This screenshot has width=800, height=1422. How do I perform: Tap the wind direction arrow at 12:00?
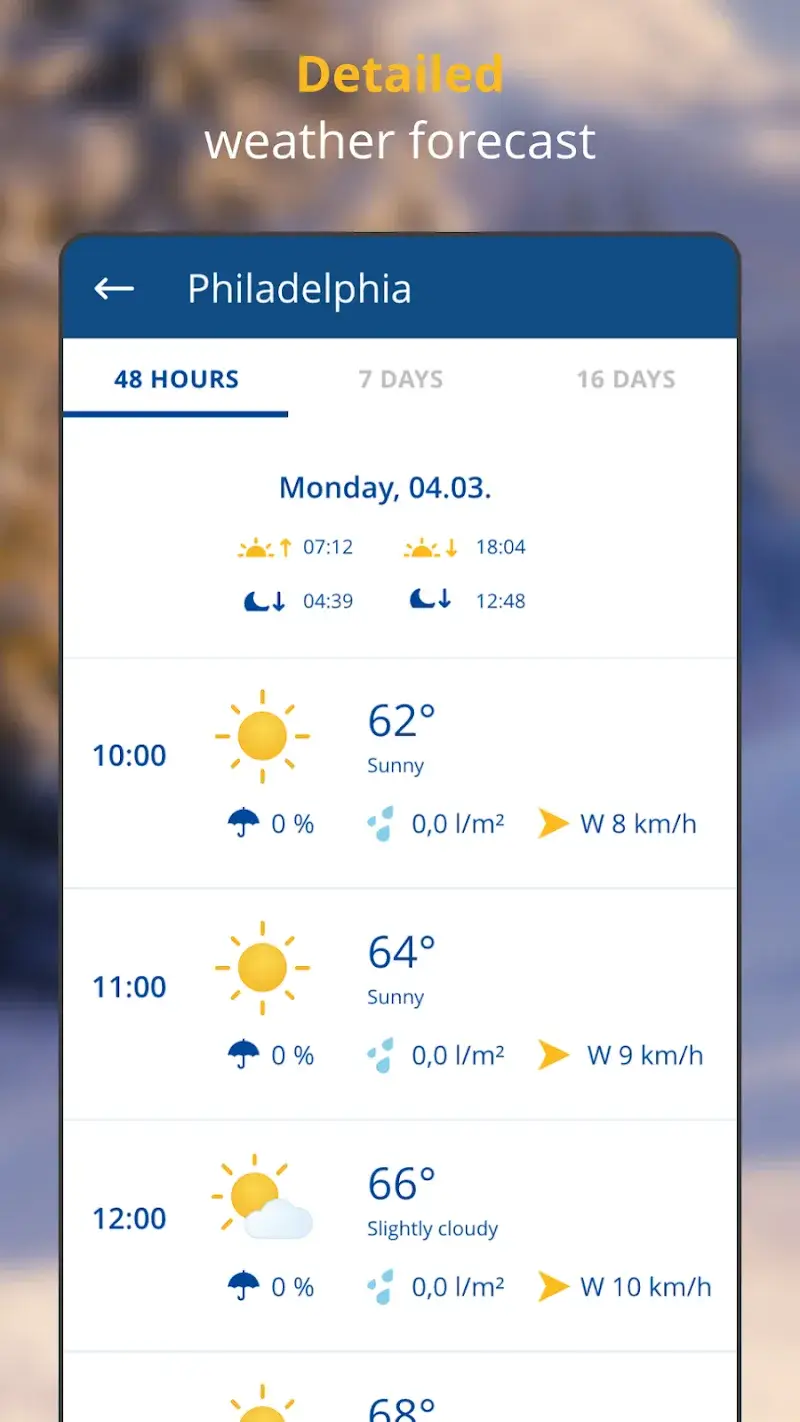[553, 1286]
